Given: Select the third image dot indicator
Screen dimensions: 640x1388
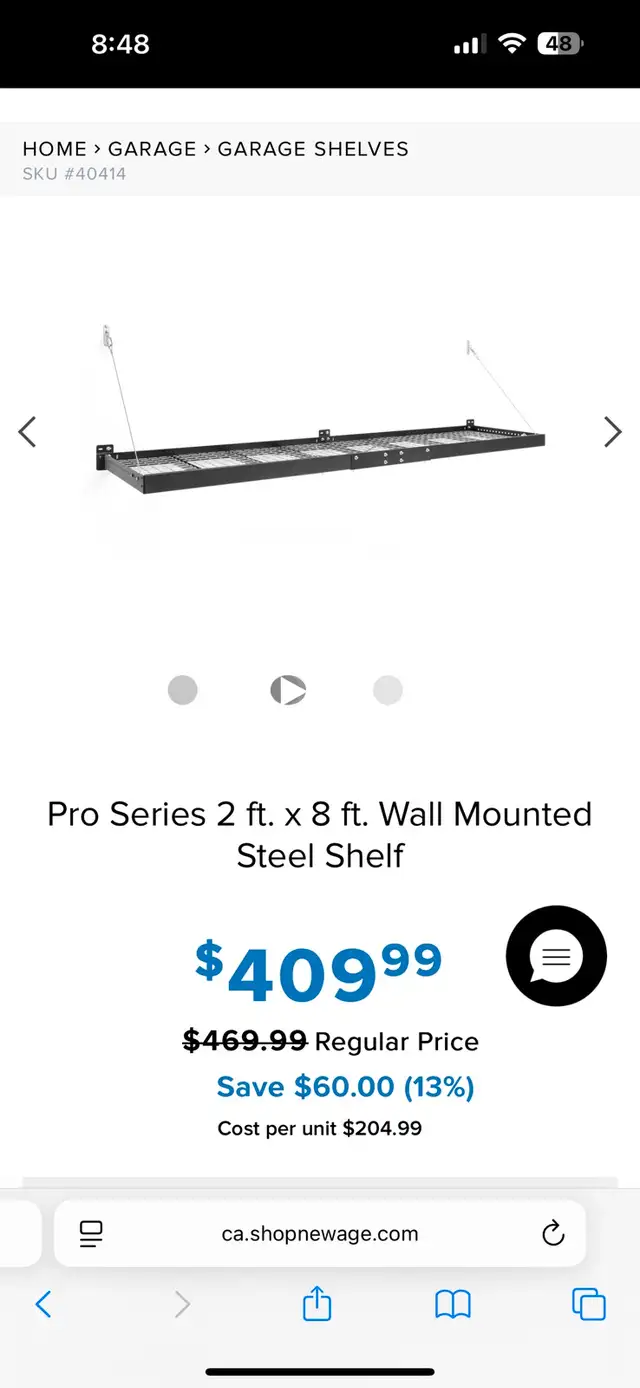Looking at the screenshot, I should click(x=388, y=690).
